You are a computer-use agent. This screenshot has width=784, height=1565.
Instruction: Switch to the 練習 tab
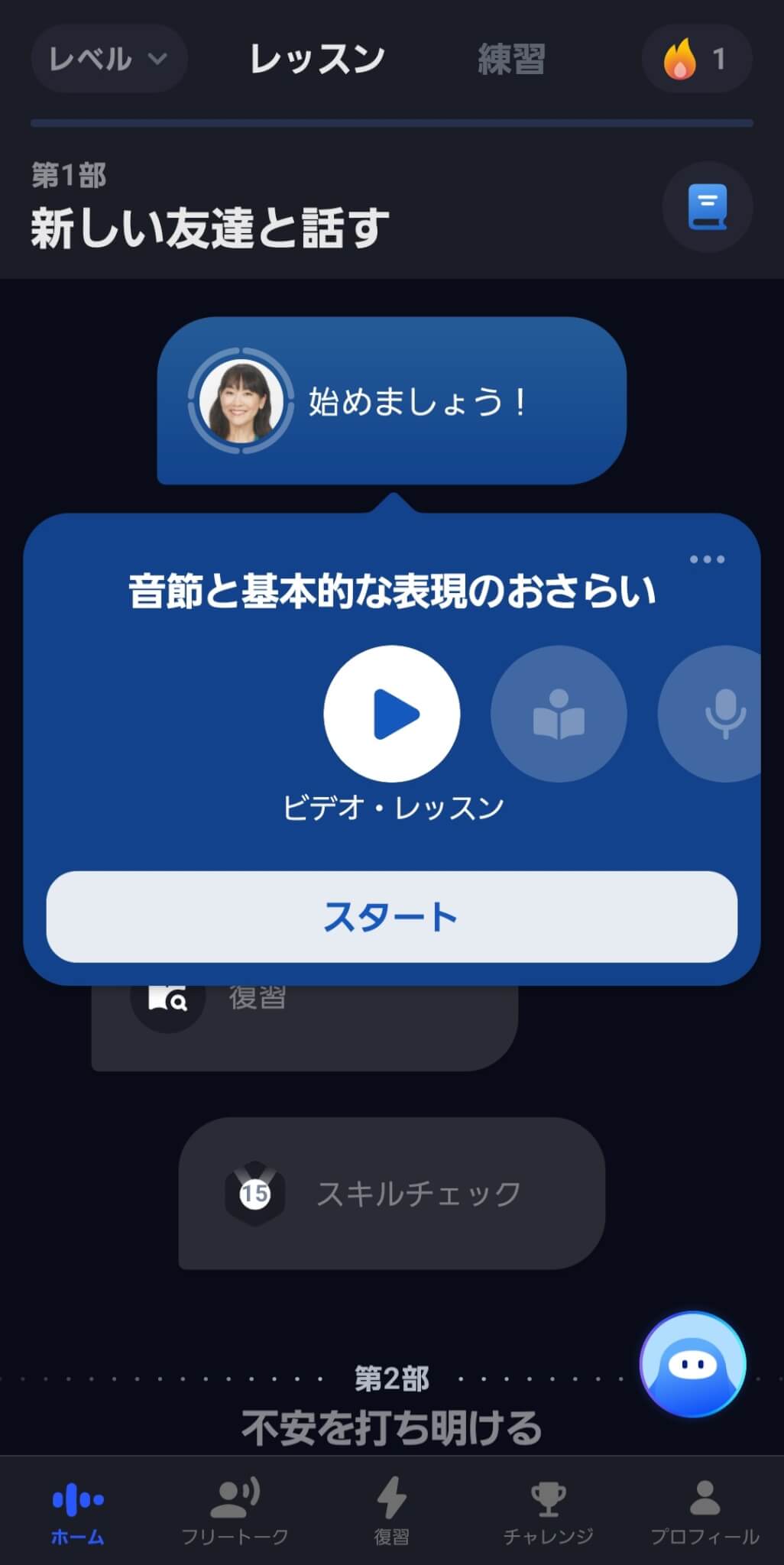click(x=511, y=59)
